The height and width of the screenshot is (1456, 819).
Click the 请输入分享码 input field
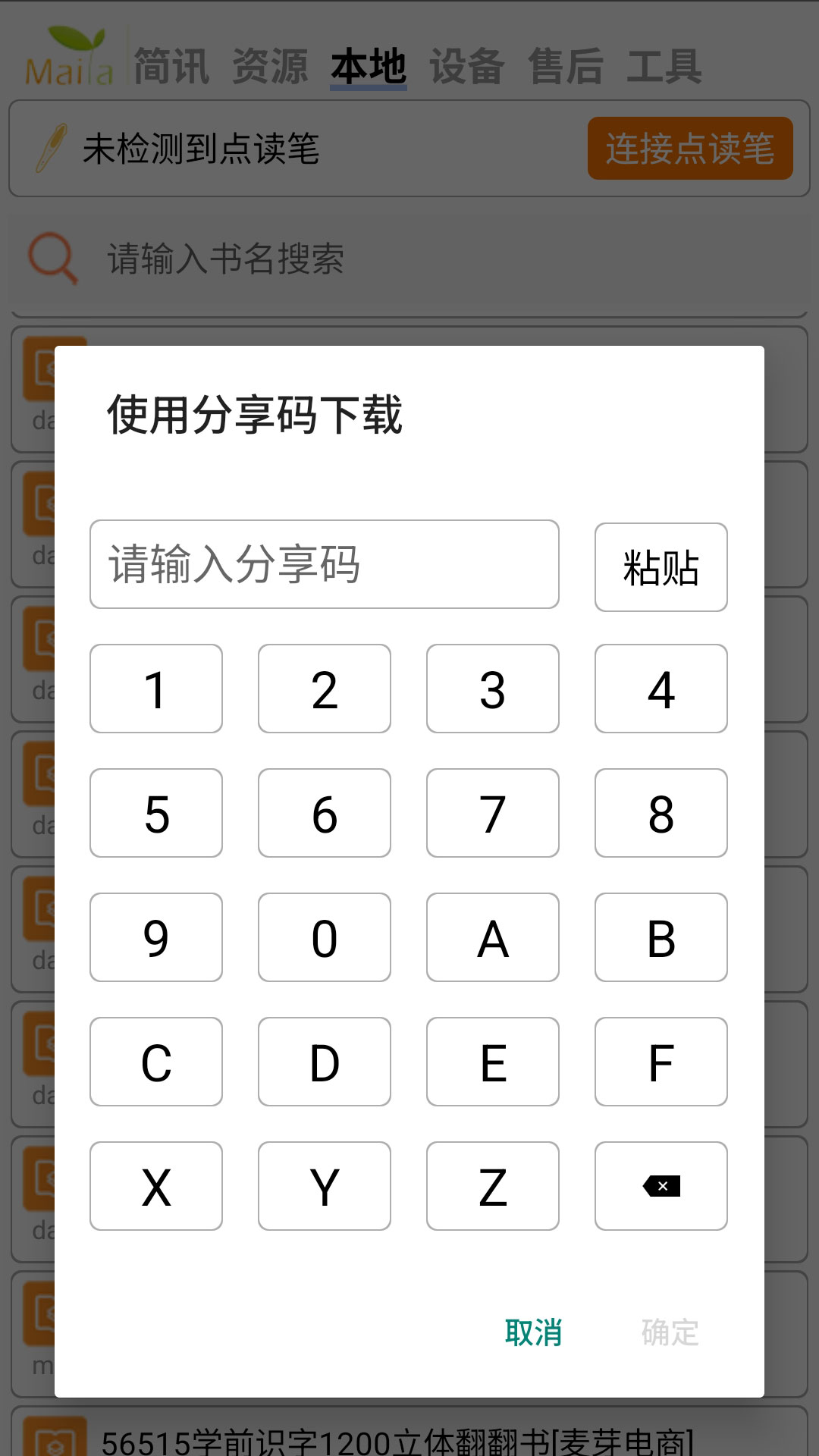[324, 564]
